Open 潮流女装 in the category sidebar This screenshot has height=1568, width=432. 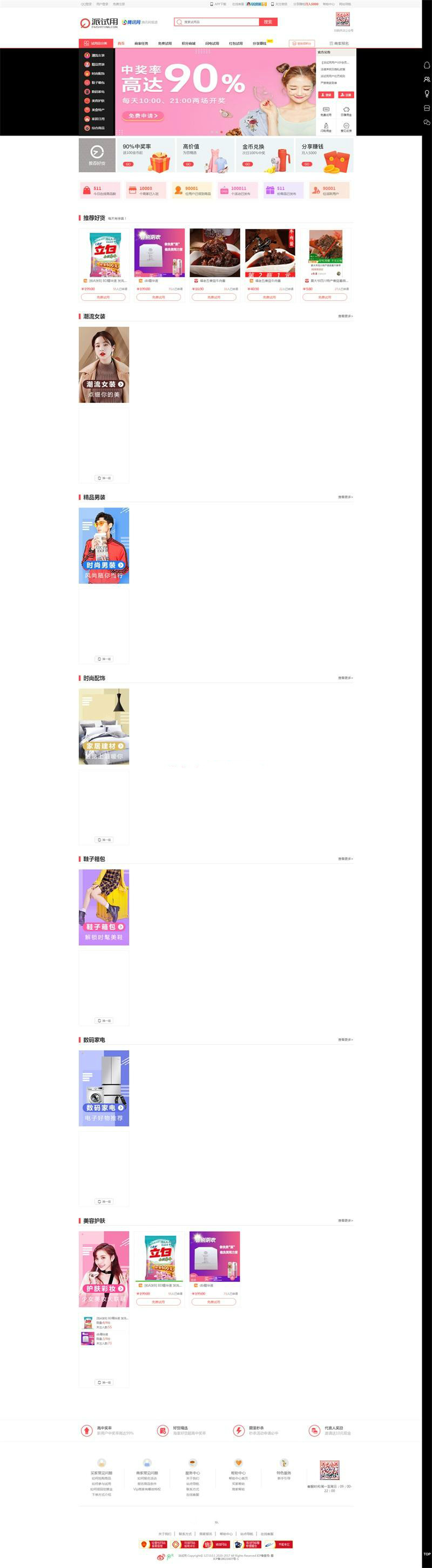pyautogui.click(x=97, y=56)
